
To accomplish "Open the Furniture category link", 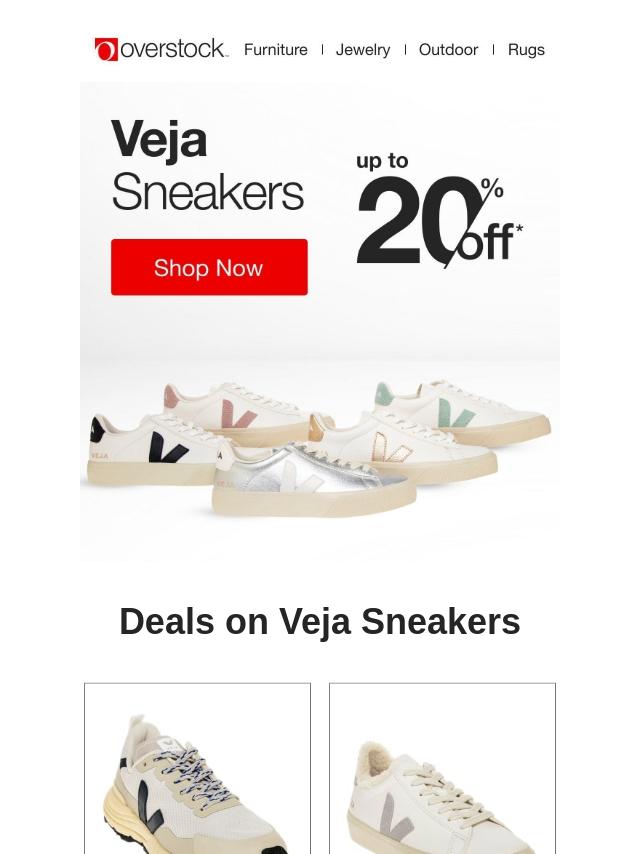I will click(x=275, y=49).
